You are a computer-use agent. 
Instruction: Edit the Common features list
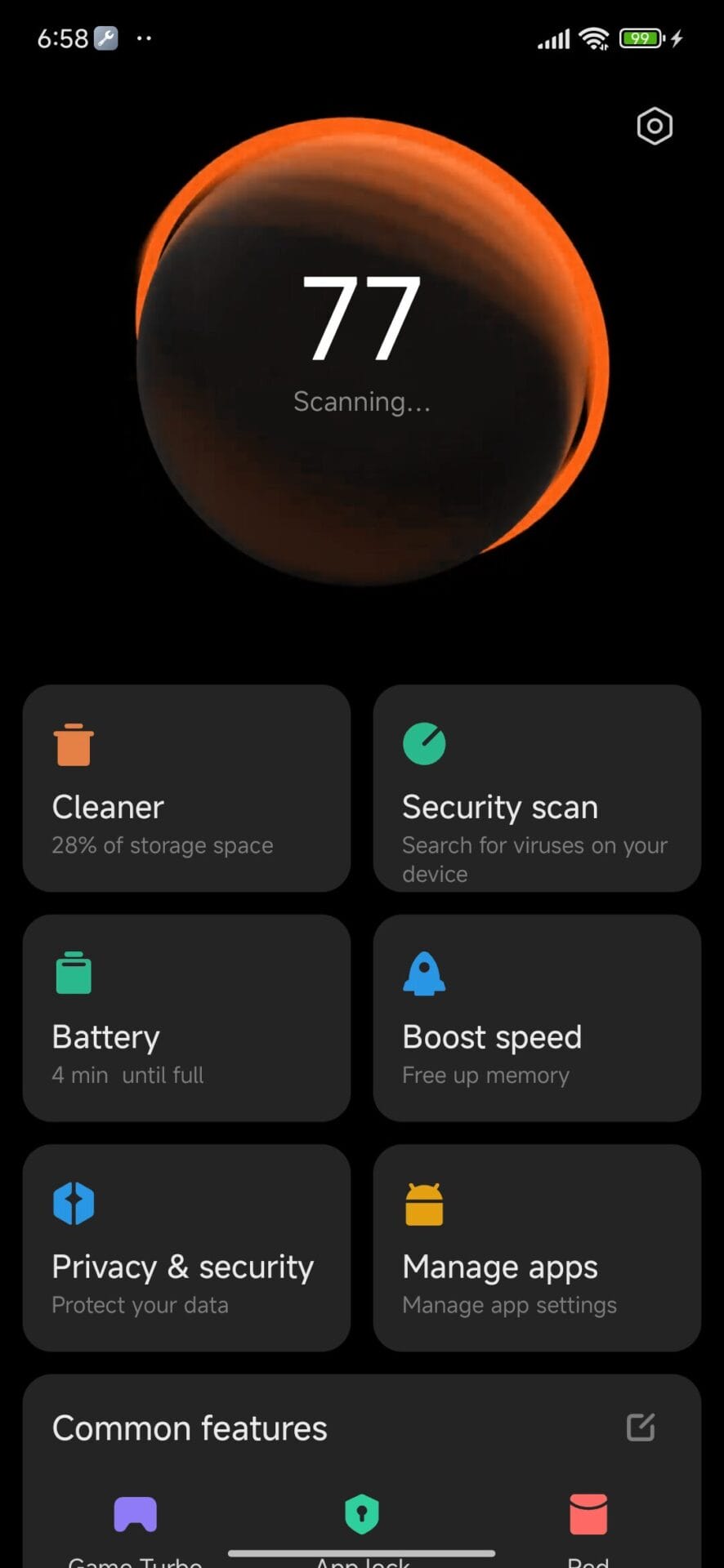pyautogui.click(x=640, y=1427)
